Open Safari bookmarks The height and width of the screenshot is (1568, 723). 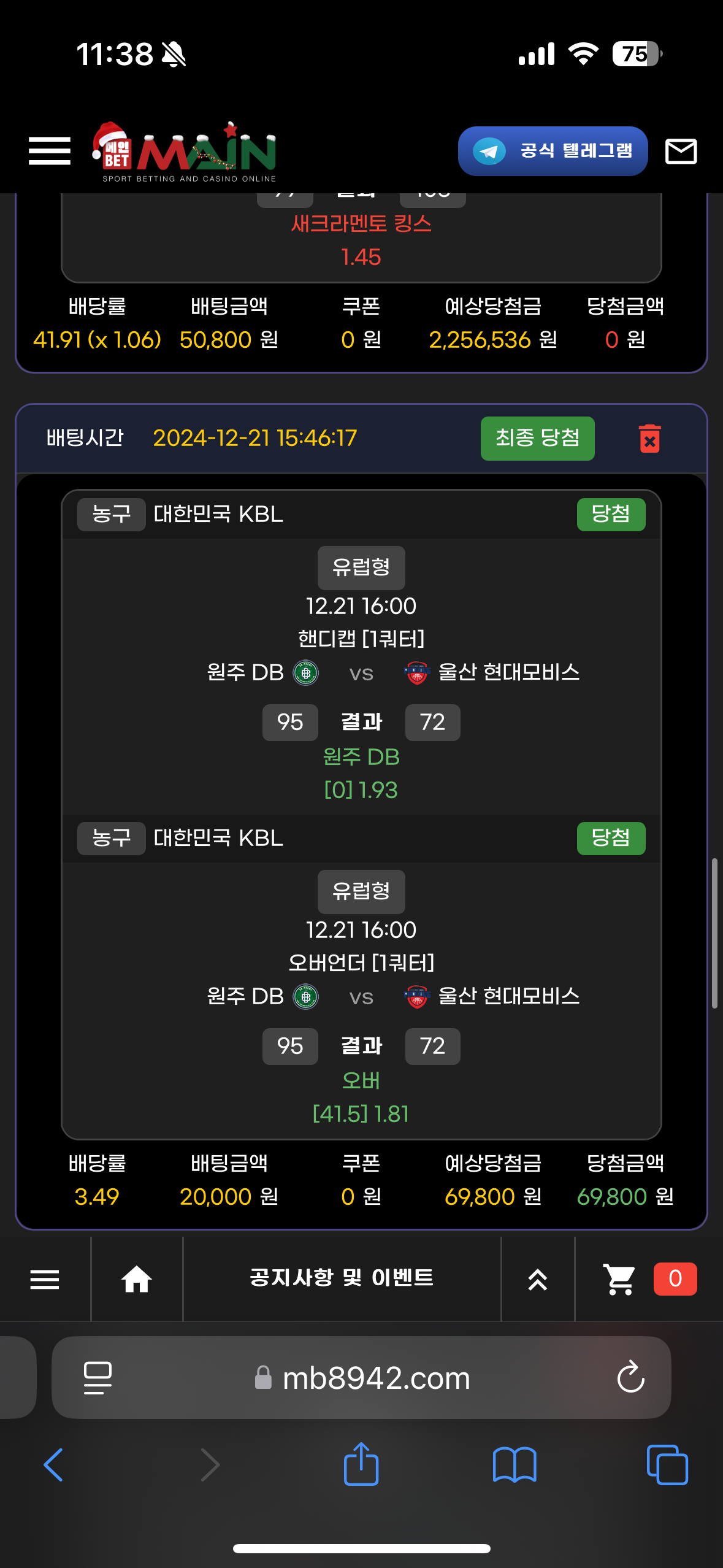pyautogui.click(x=515, y=1465)
